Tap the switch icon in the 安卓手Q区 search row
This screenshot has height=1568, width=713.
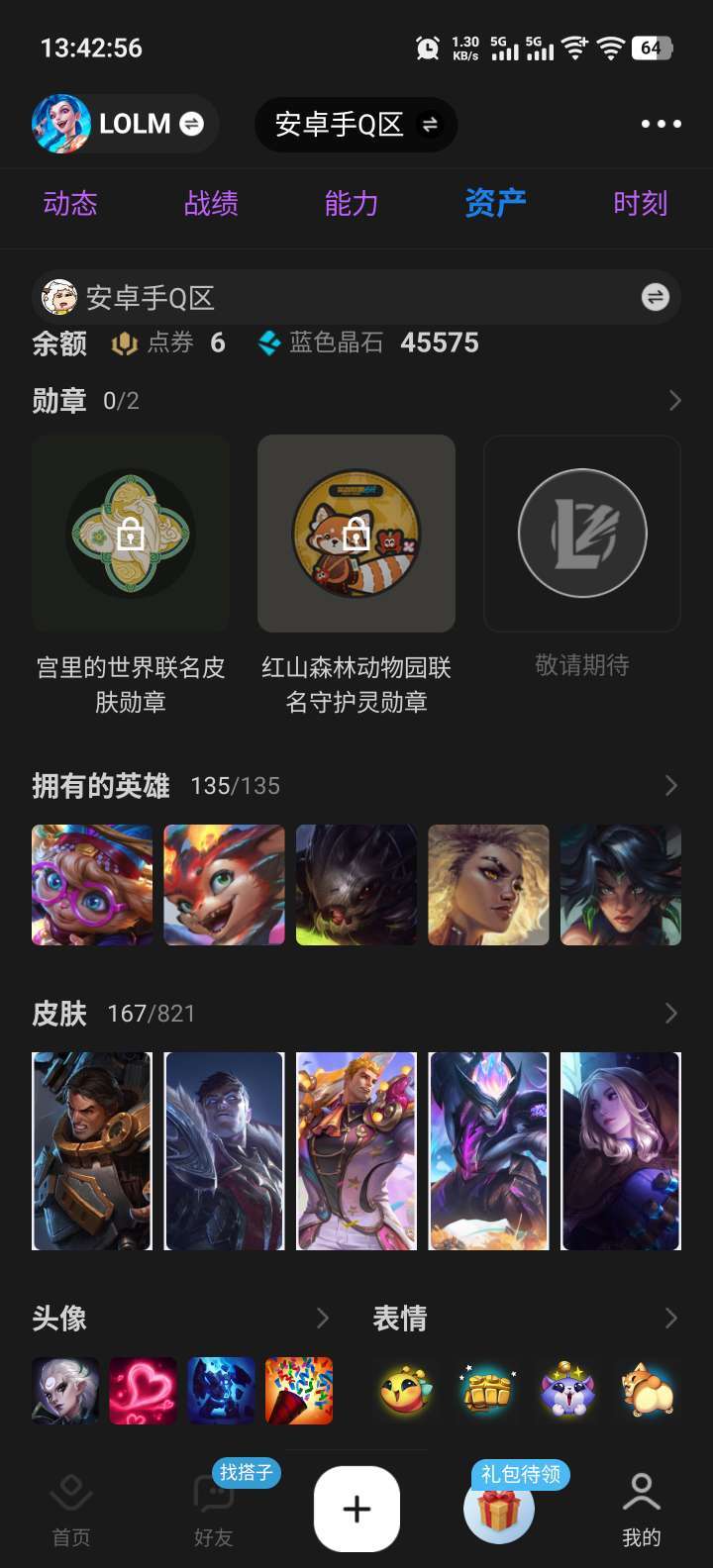(x=653, y=297)
